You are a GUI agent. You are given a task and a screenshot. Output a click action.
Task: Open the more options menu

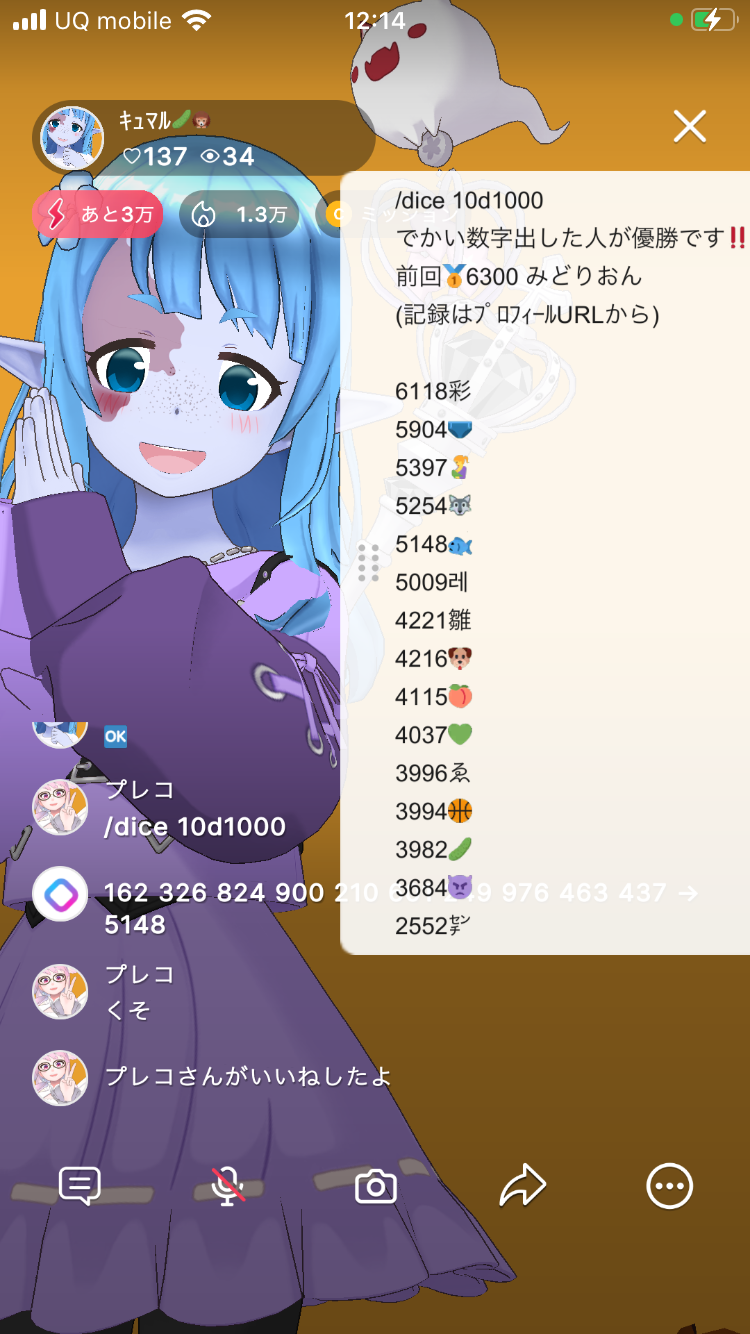pos(669,1186)
